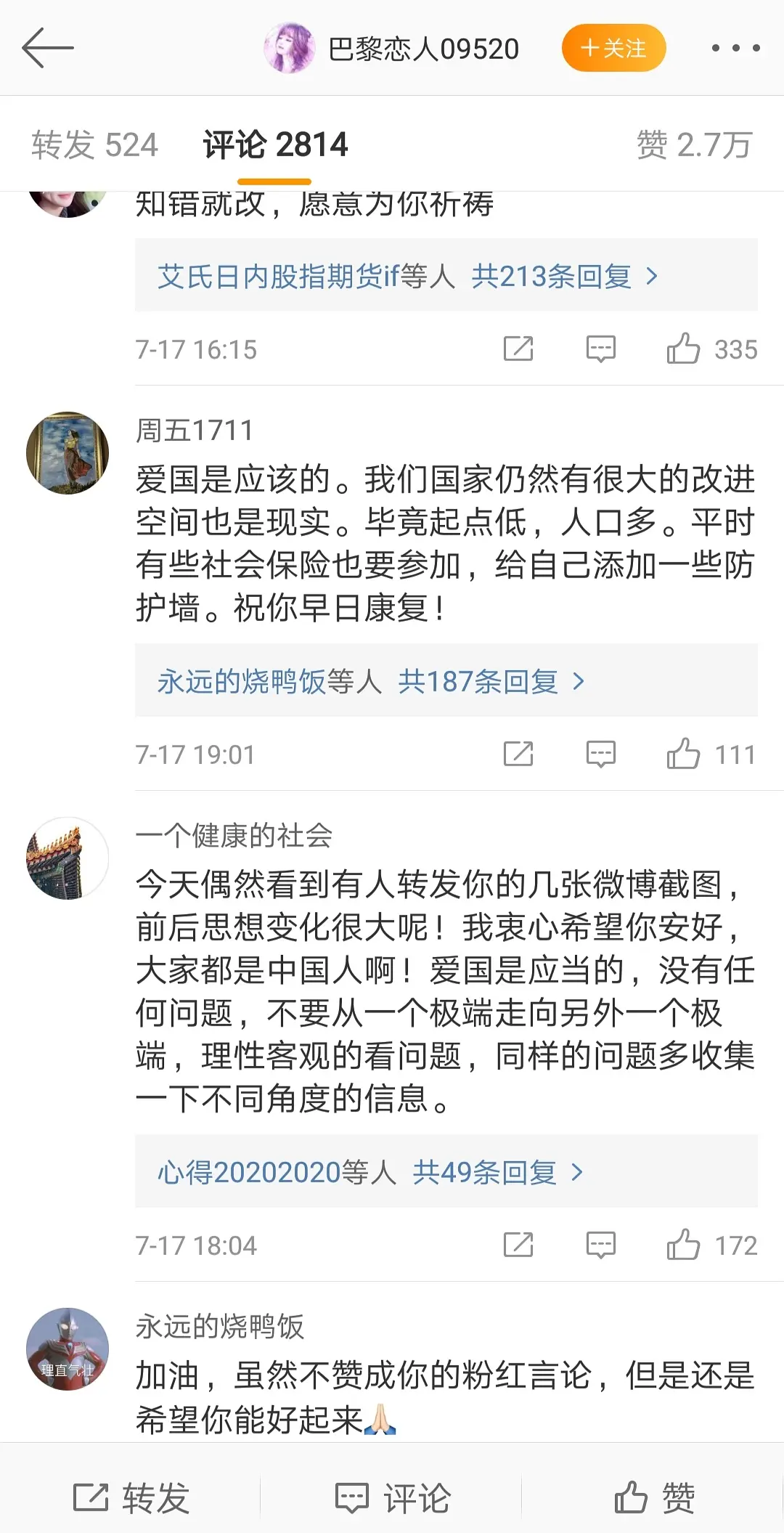Expand the 共49条回复 replies
The width and height of the screenshot is (784, 1533).
497,1172
